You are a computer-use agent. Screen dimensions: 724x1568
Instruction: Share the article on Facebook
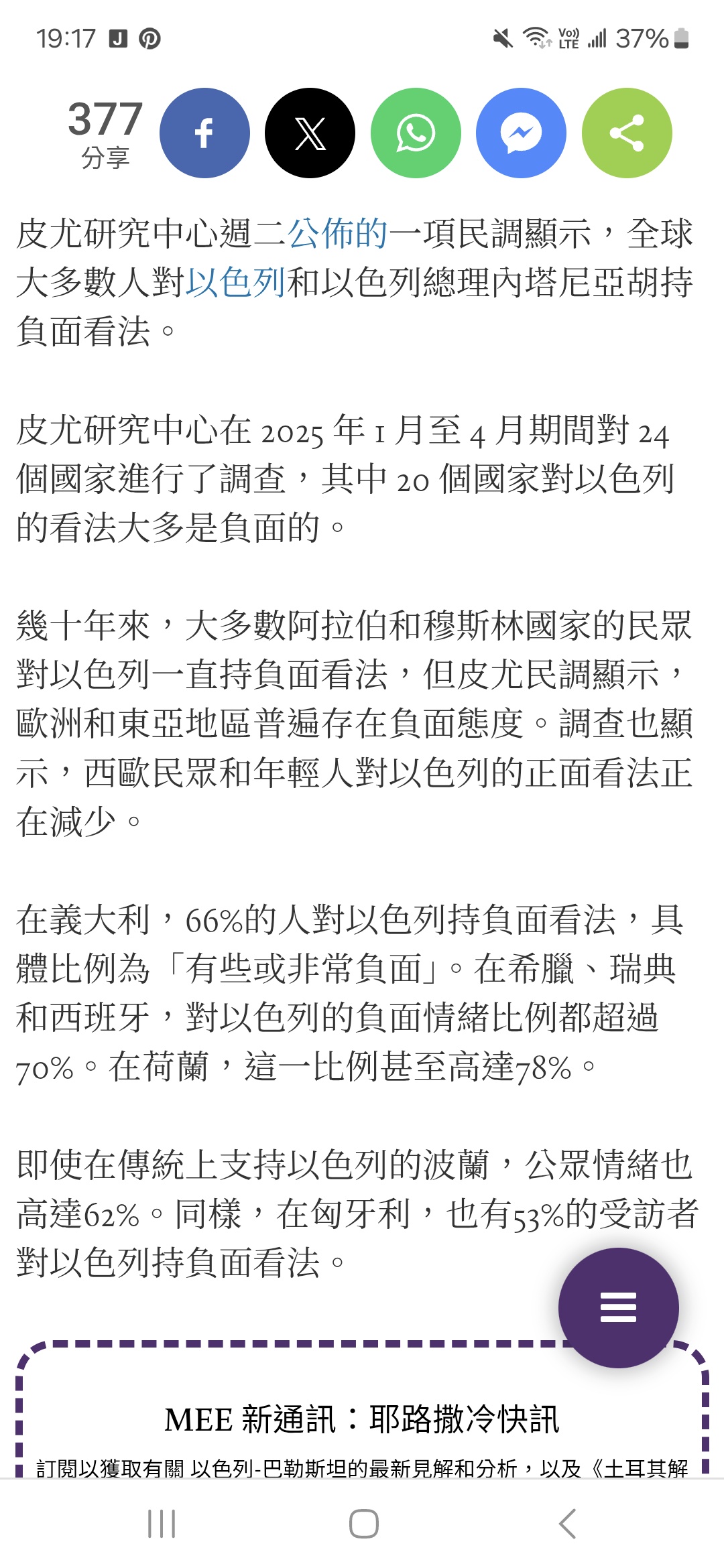tap(204, 133)
